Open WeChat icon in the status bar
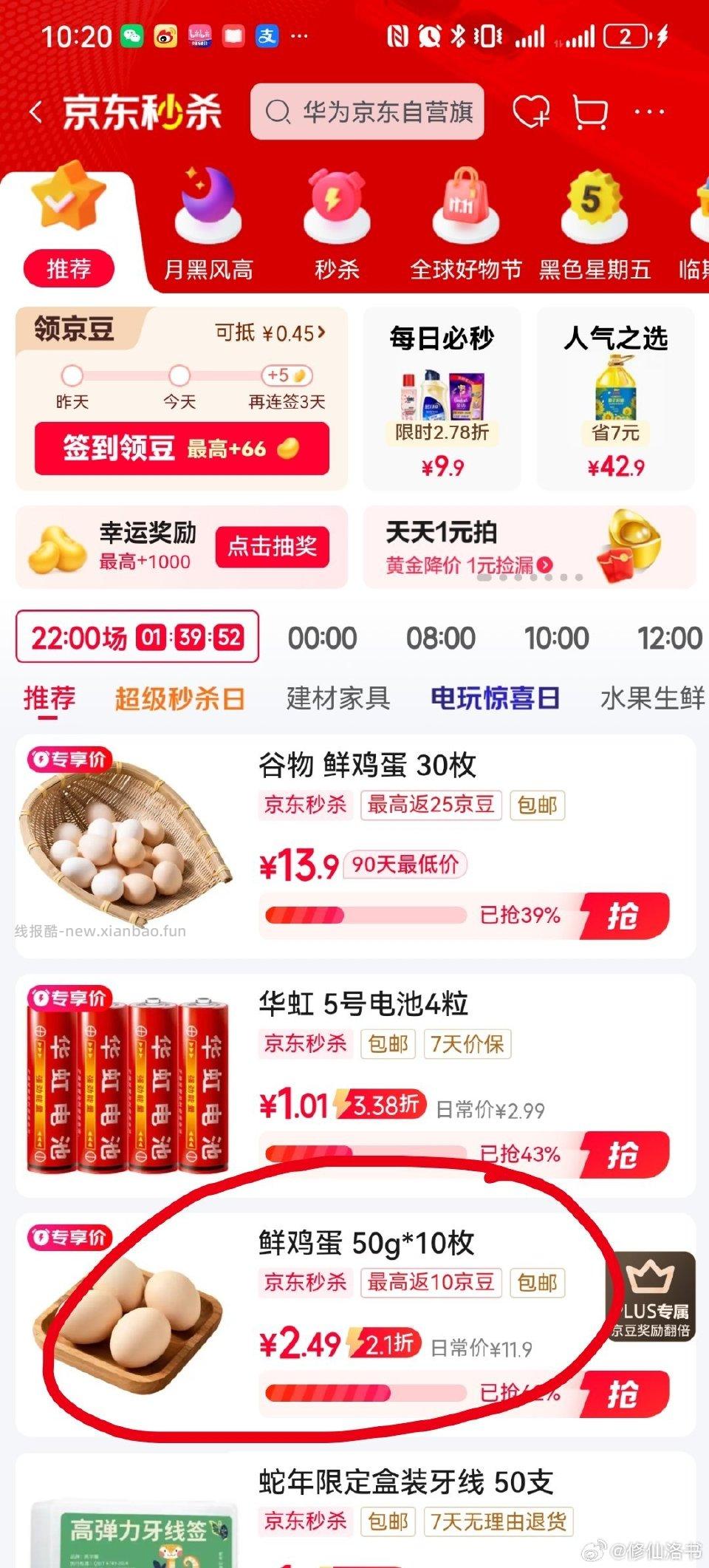Screen dimensions: 709x1568 point(133,35)
